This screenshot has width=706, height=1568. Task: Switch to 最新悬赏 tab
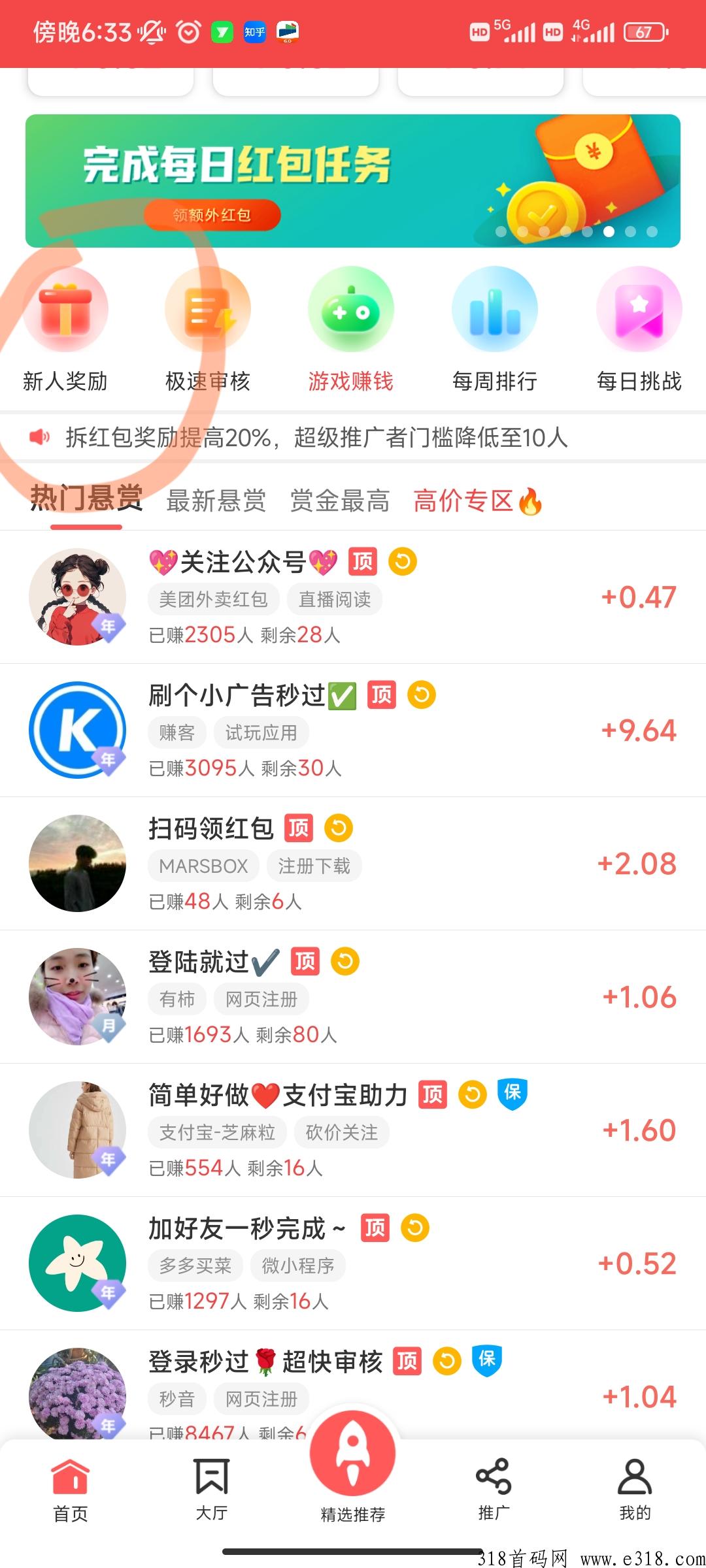(216, 501)
